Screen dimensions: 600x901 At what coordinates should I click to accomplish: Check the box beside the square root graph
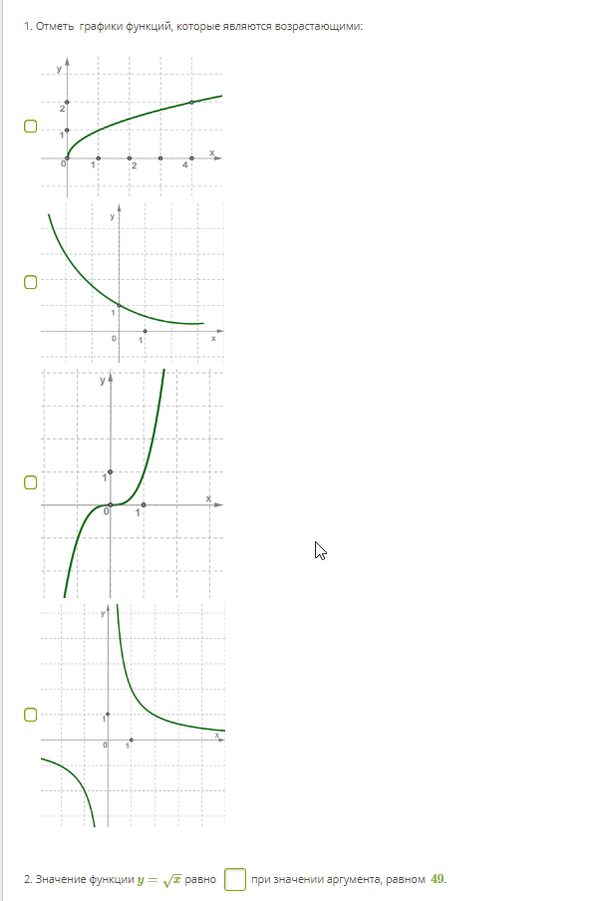coord(30,127)
